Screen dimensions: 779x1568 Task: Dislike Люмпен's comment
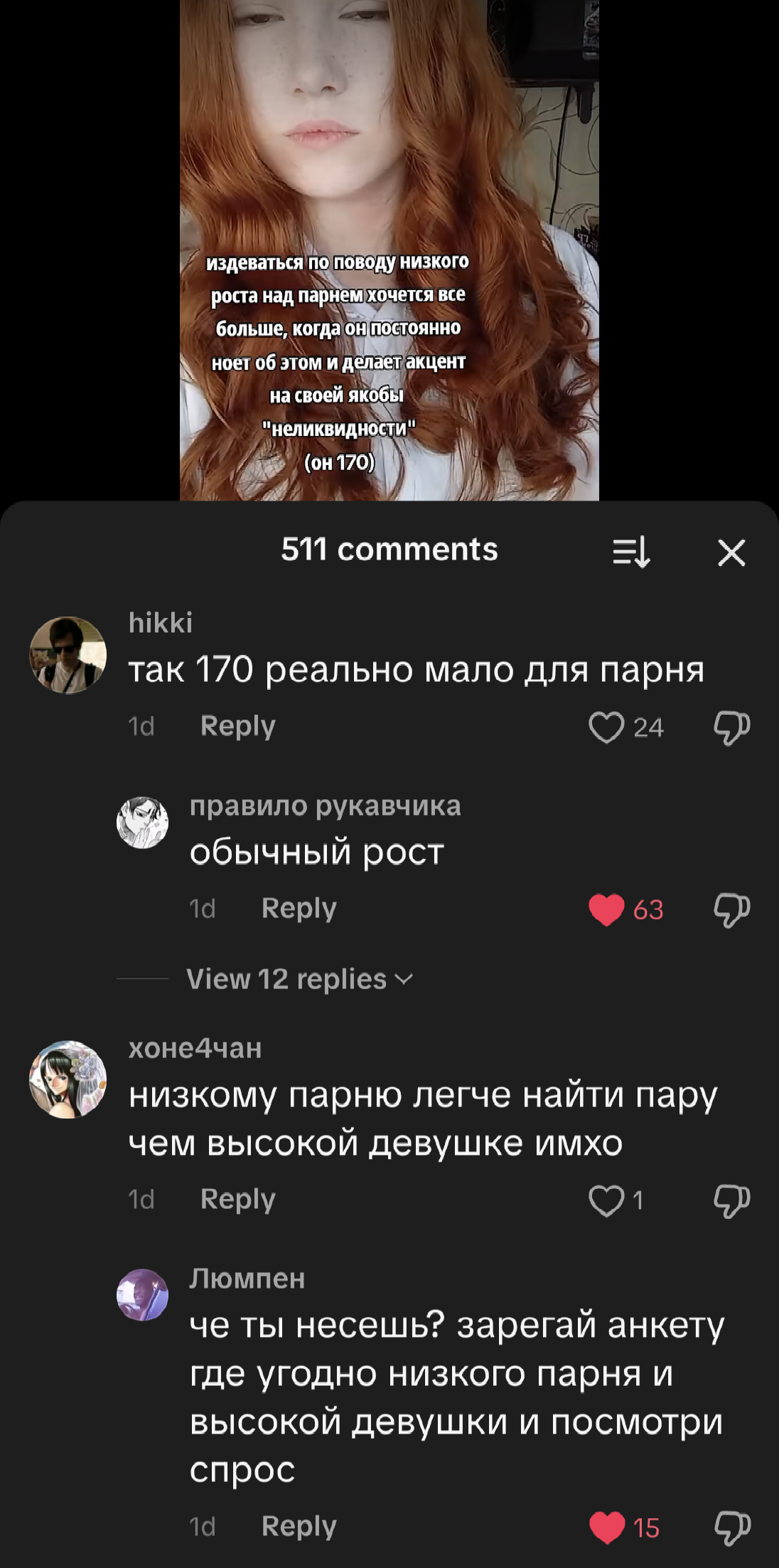click(x=731, y=1527)
